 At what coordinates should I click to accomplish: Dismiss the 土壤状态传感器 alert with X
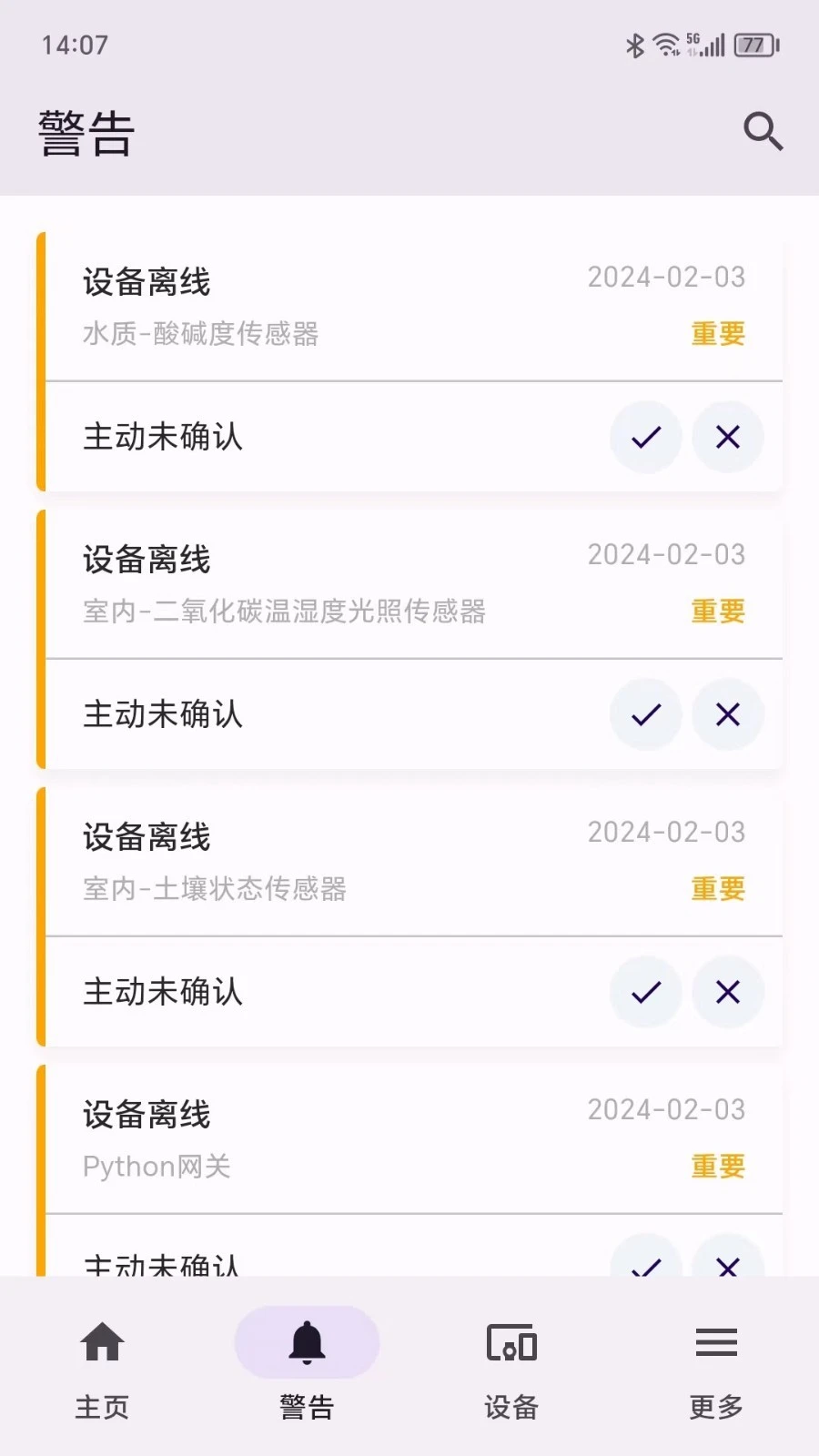click(727, 993)
